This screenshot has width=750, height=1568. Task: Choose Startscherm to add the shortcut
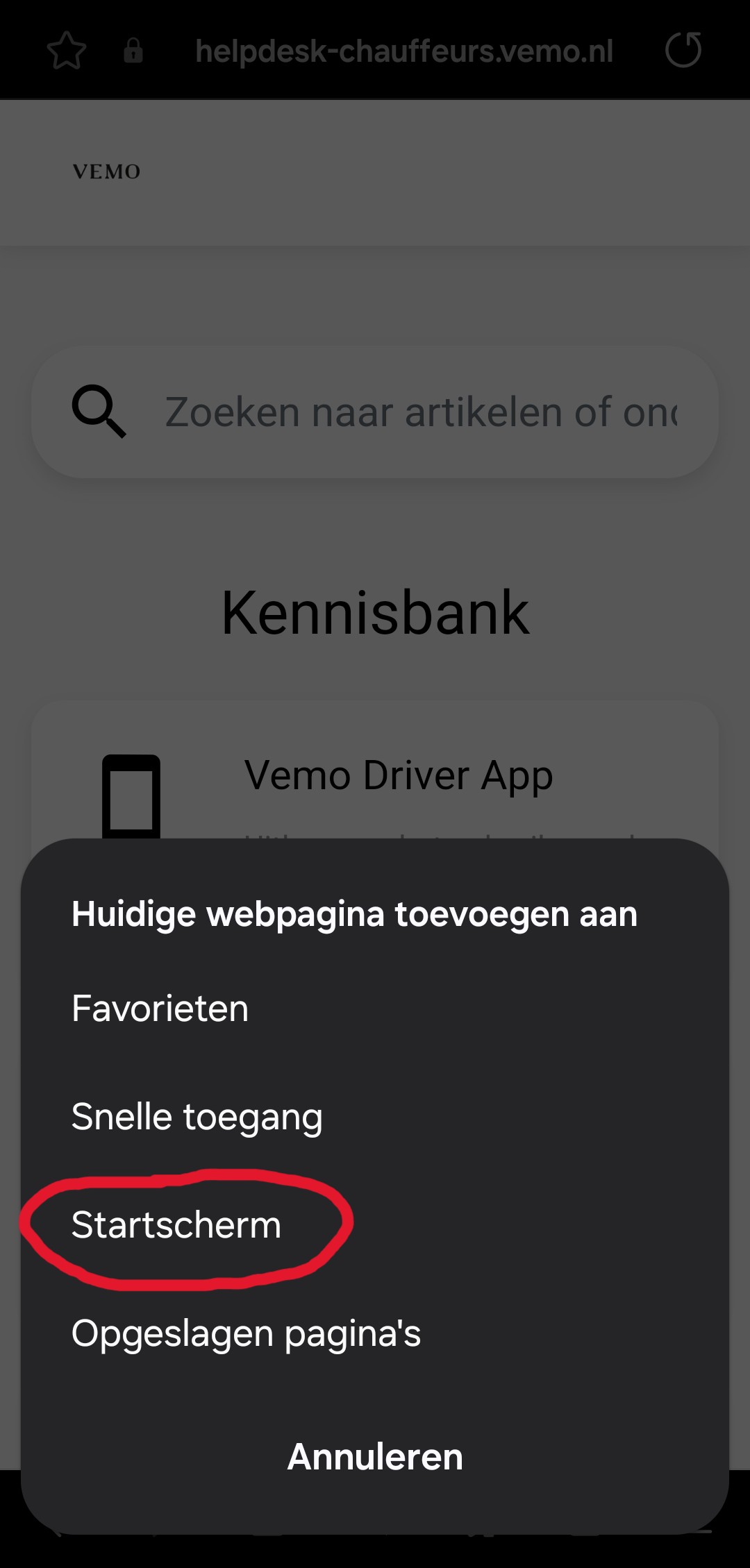point(176,1225)
